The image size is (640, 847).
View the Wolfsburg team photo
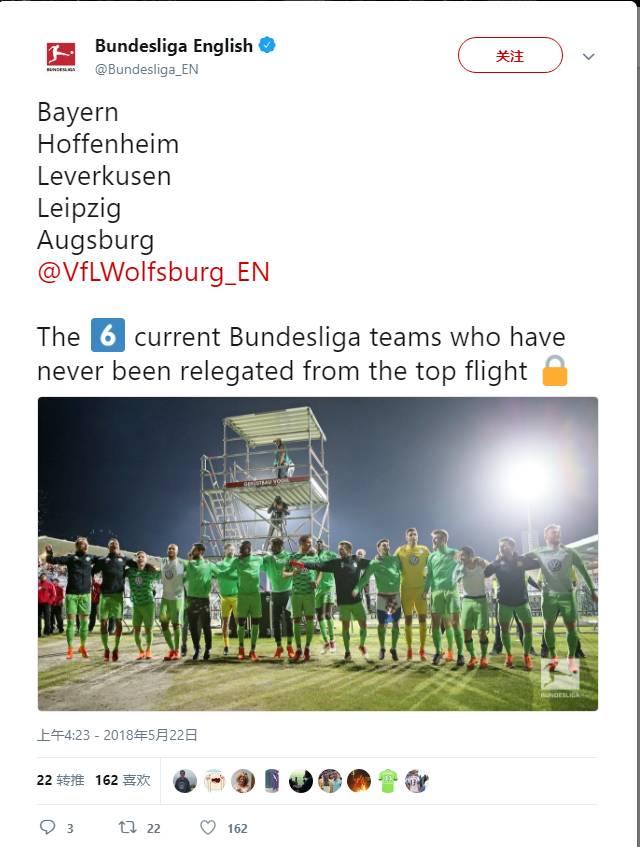pyautogui.click(x=318, y=554)
